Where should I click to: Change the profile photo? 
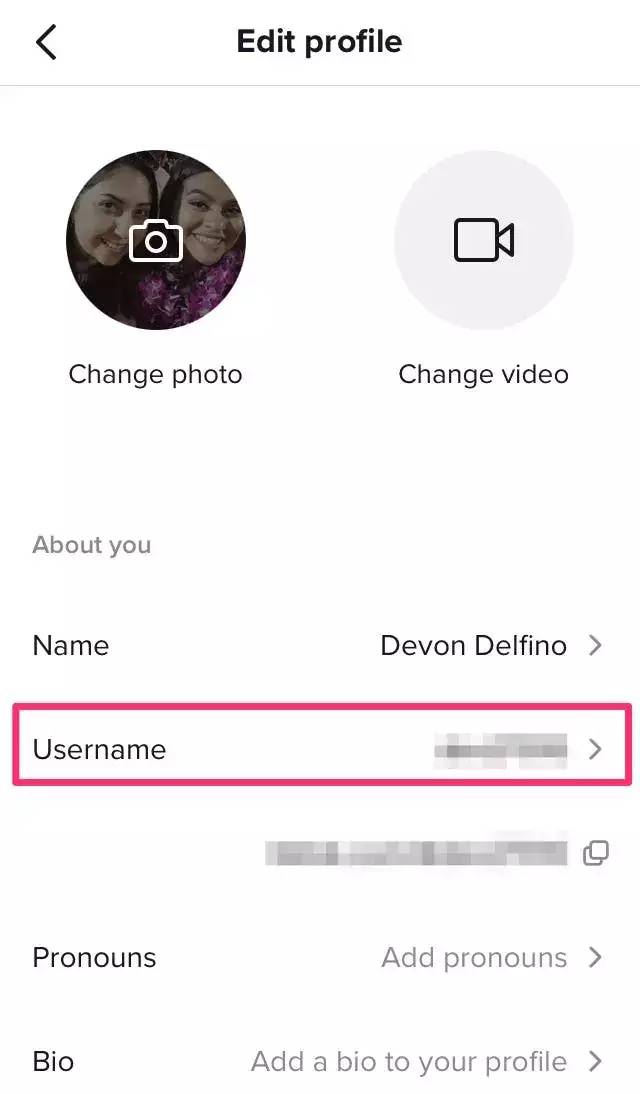[156, 241]
